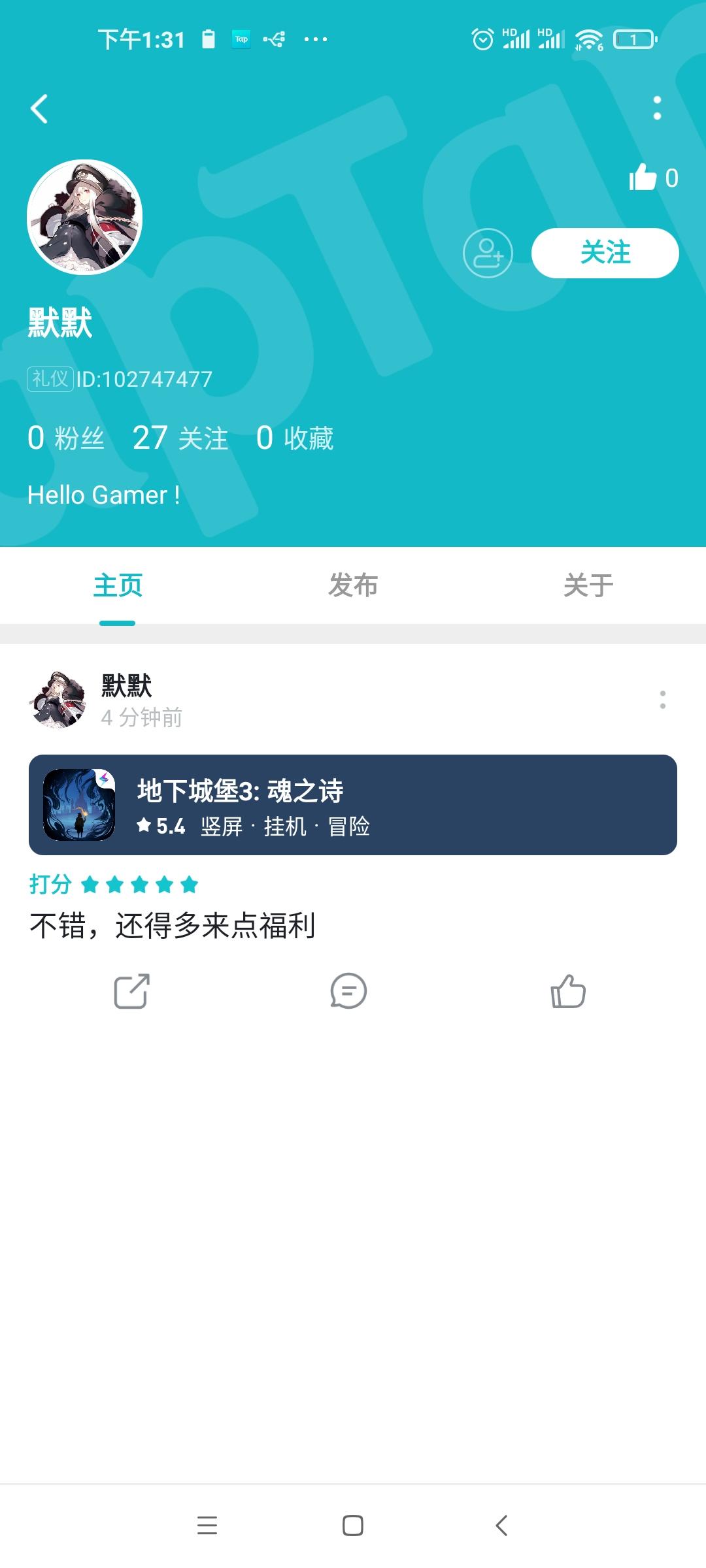Share the review of 地下城堡3
This screenshot has width=706, height=1568.
point(132,991)
